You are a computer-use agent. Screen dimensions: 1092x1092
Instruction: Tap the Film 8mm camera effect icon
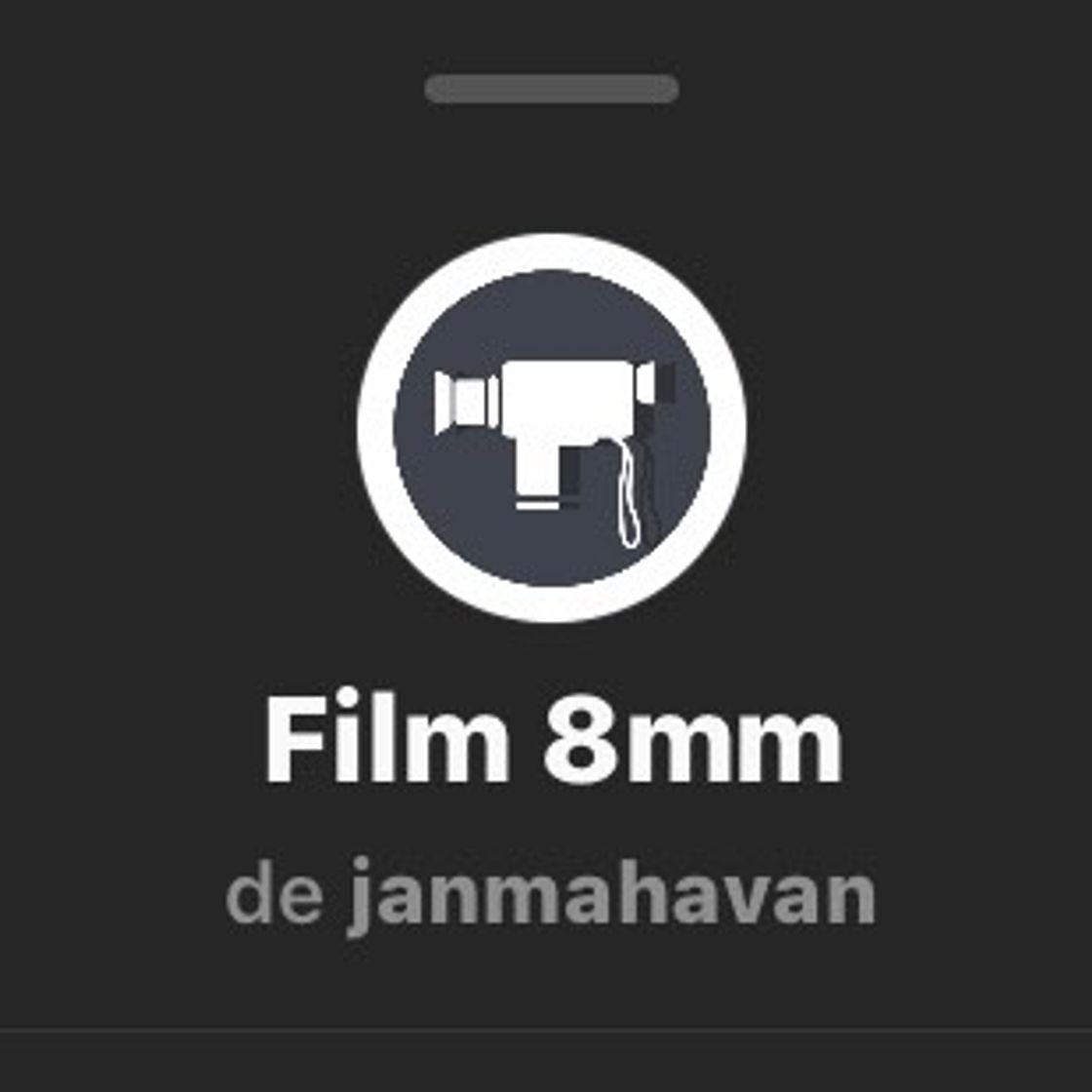pos(552,427)
